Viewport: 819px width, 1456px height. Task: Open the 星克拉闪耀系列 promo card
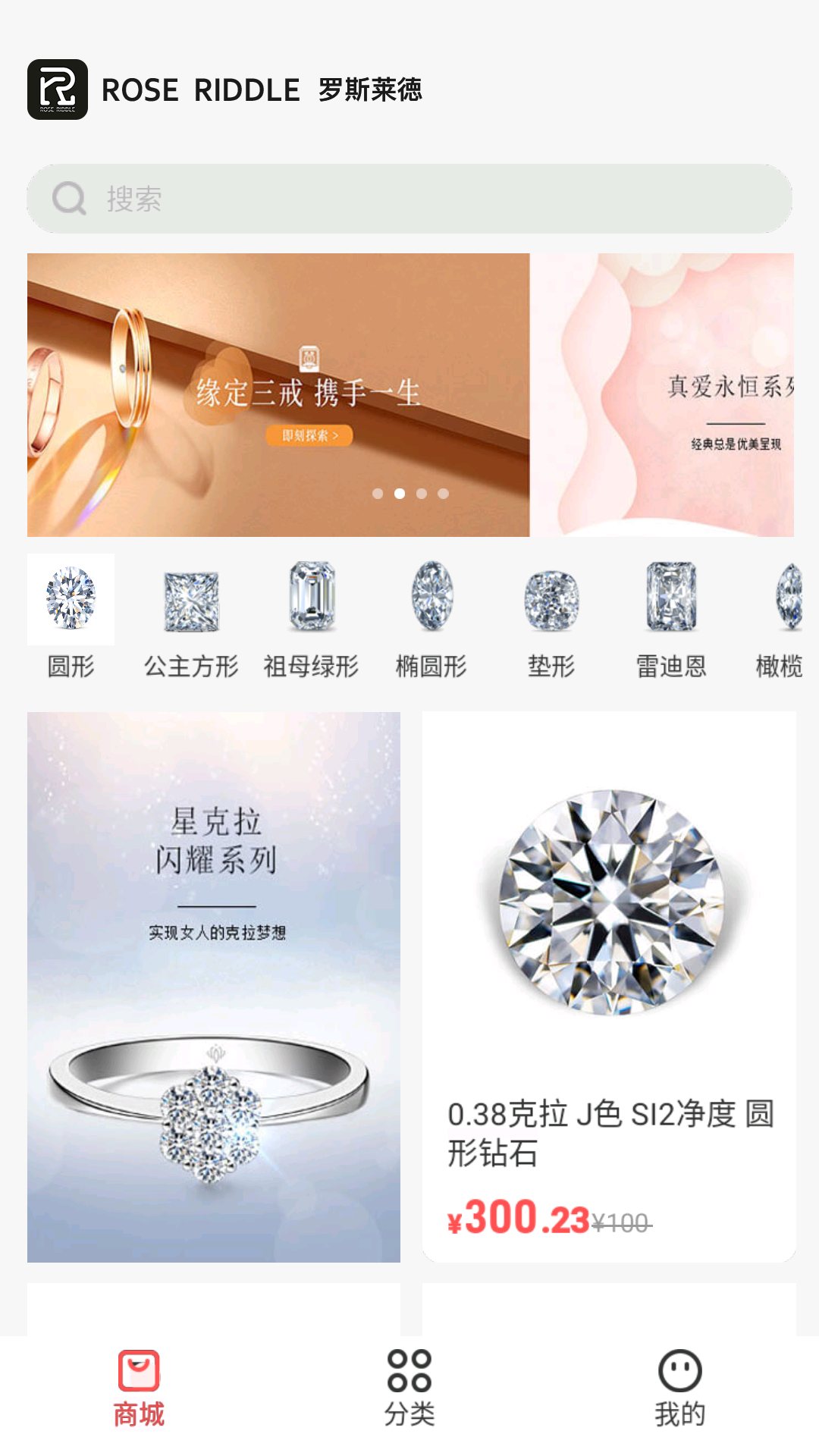click(214, 987)
